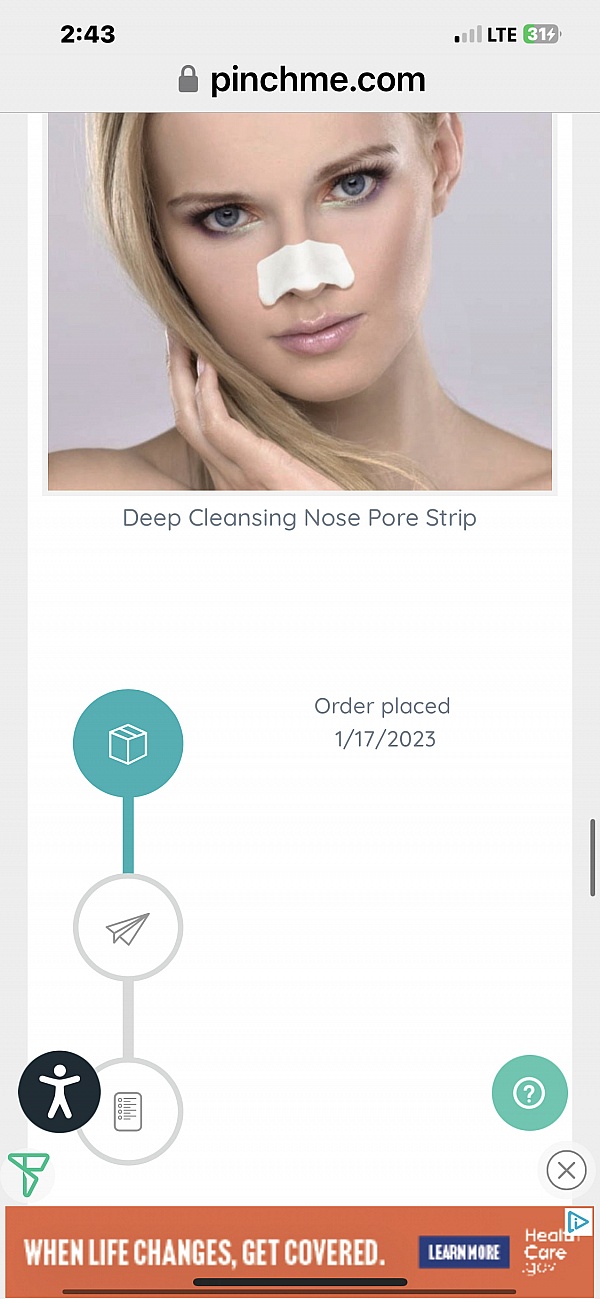Screen dimensions: 600x1299
Task: Open the Deep Cleansing Nose Pore Strip image
Action: pos(300,300)
